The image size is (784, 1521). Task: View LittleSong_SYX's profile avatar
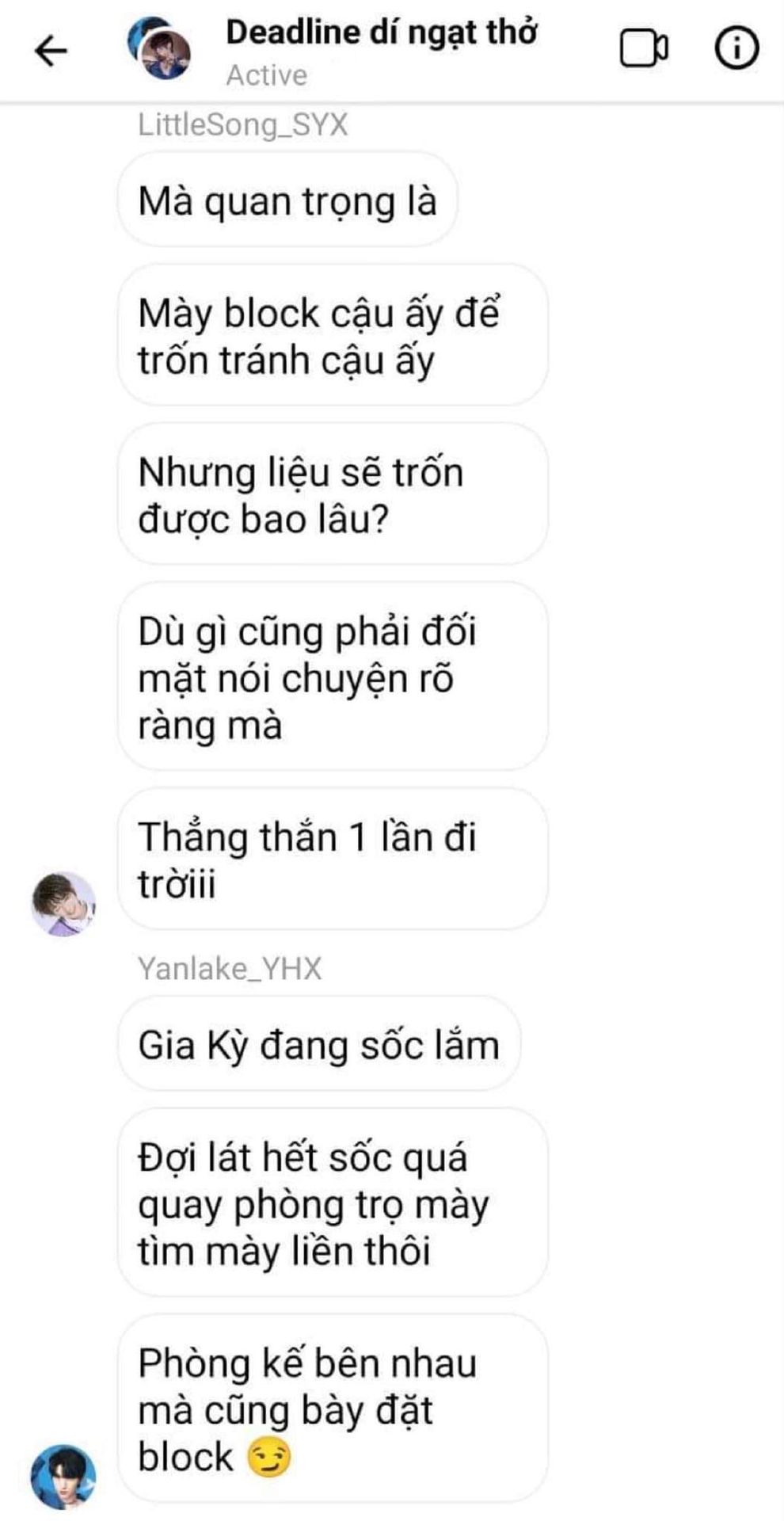63,904
